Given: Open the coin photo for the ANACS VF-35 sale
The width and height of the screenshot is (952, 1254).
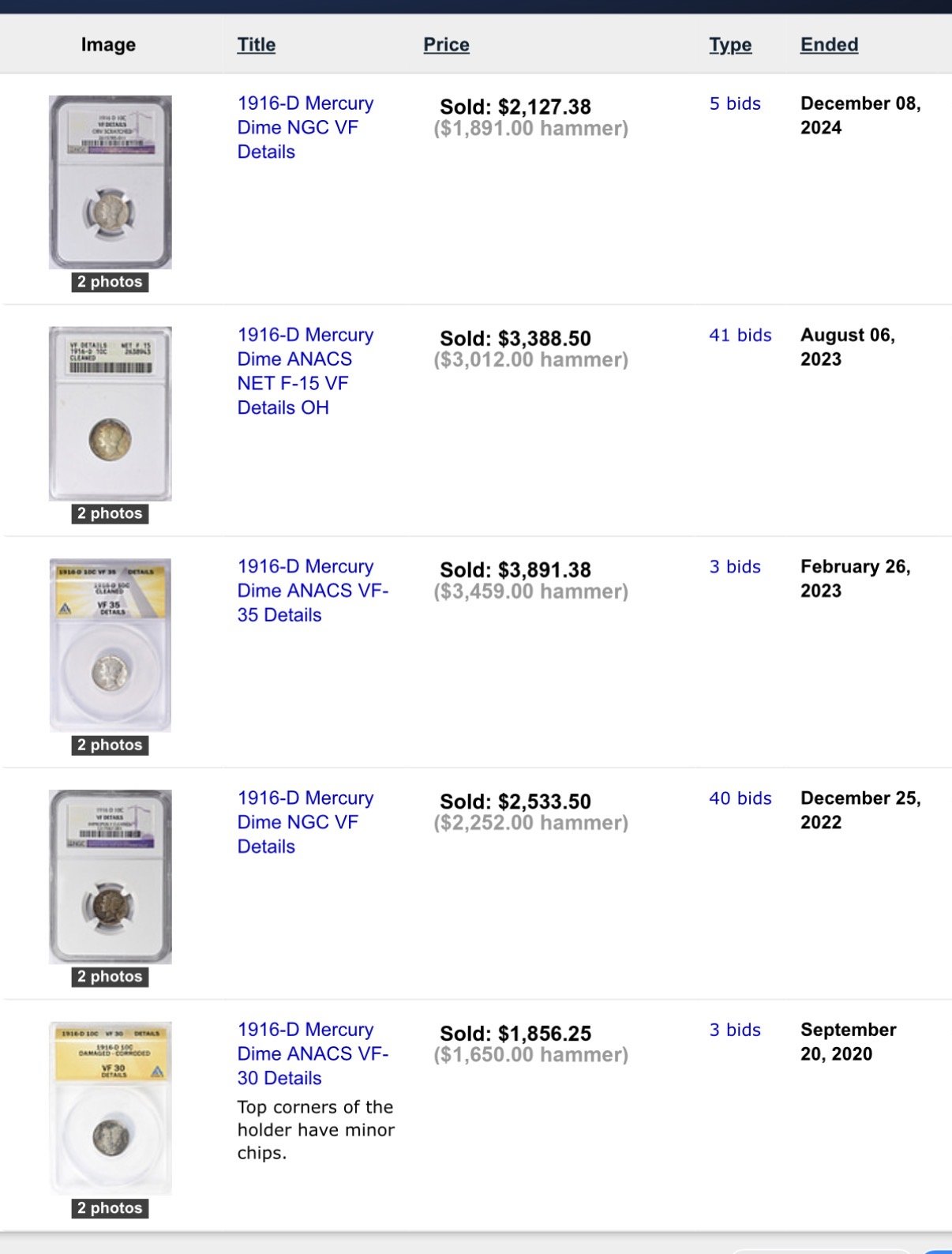Looking at the screenshot, I should pyautogui.click(x=110, y=645).
